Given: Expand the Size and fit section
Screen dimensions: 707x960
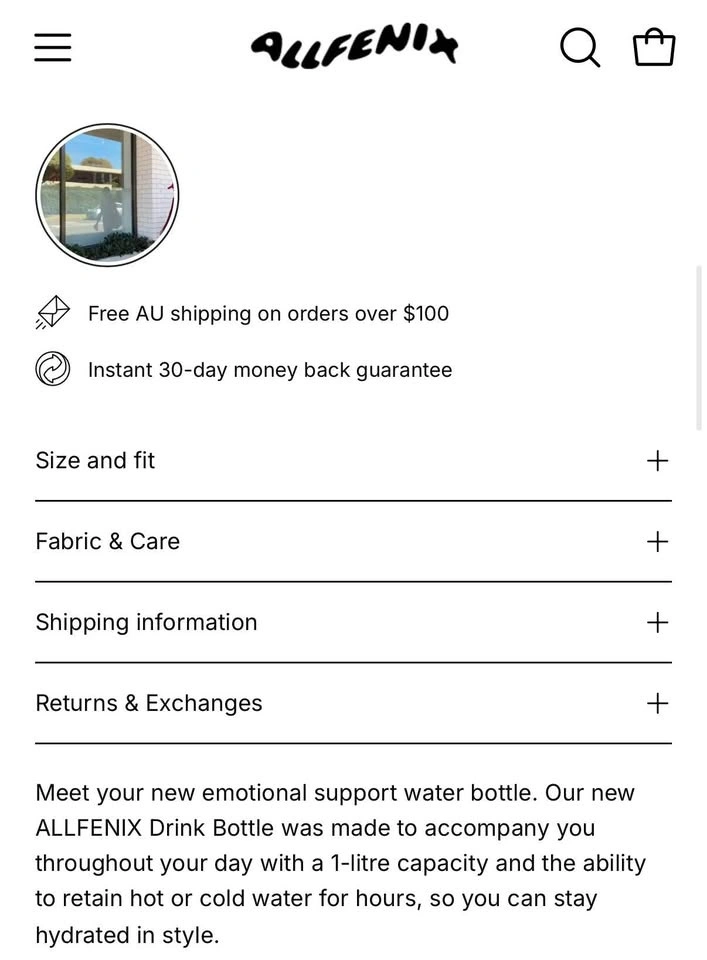Looking at the screenshot, I should 353,461.
